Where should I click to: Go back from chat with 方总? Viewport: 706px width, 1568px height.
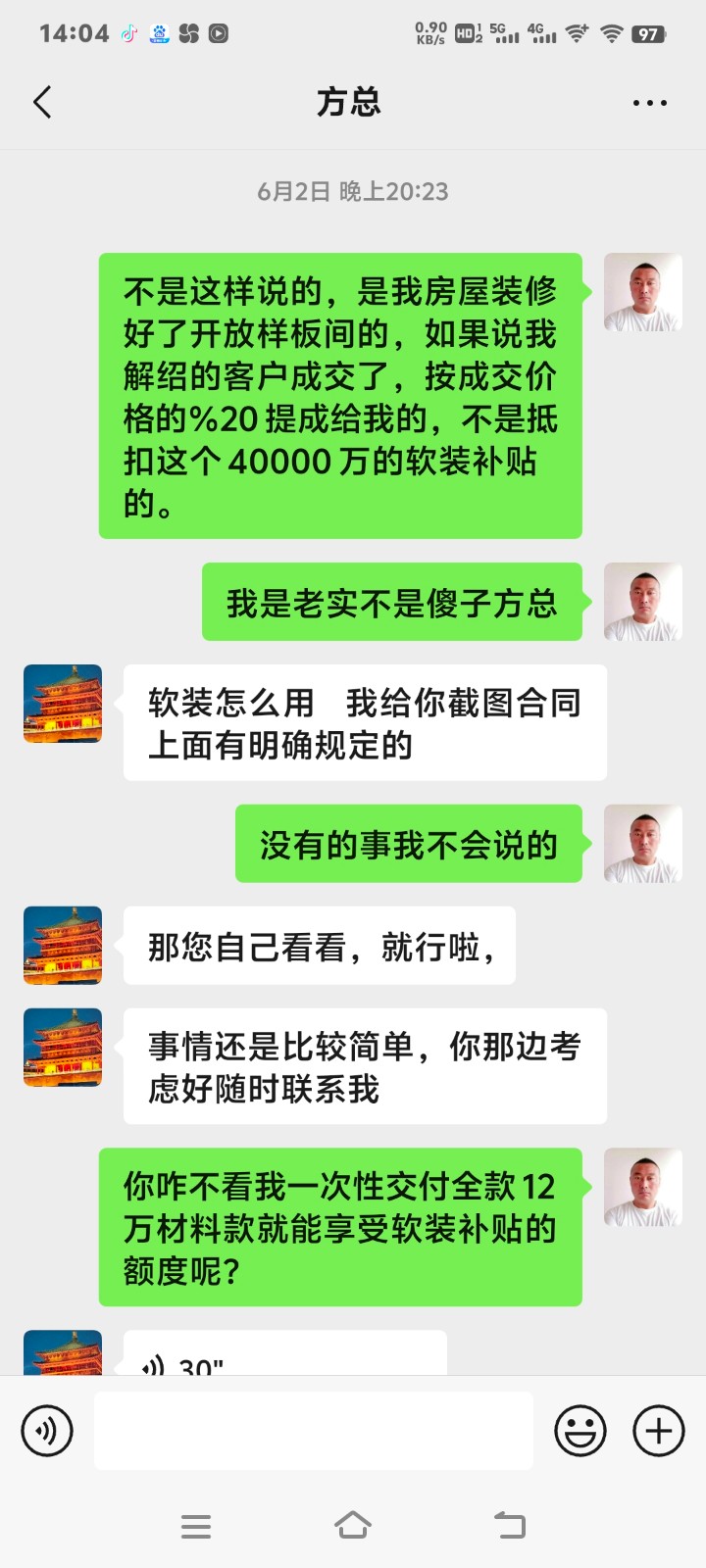[x=42, y=102]
